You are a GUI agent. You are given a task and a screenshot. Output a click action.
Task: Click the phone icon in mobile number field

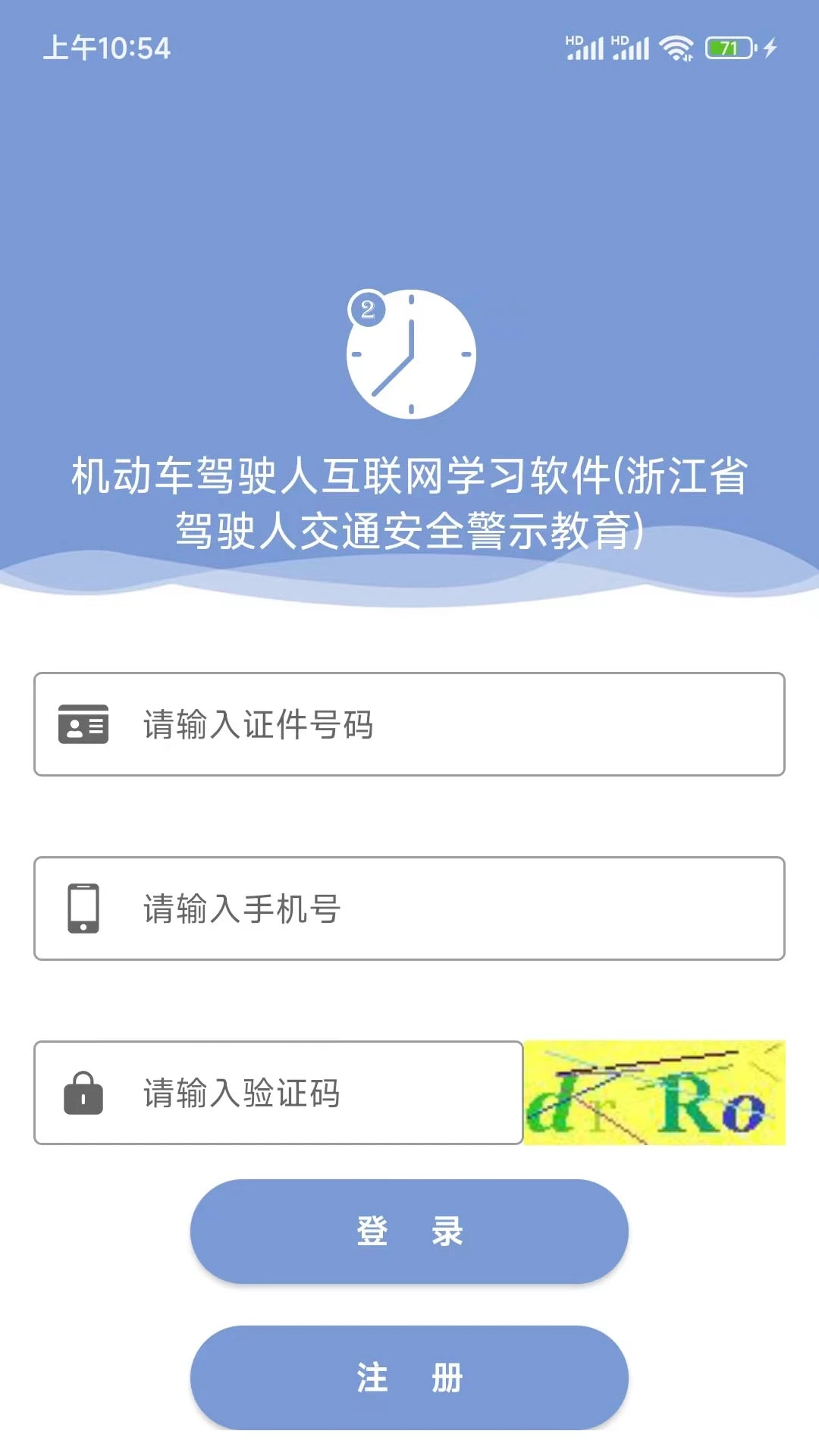point(82,908)
